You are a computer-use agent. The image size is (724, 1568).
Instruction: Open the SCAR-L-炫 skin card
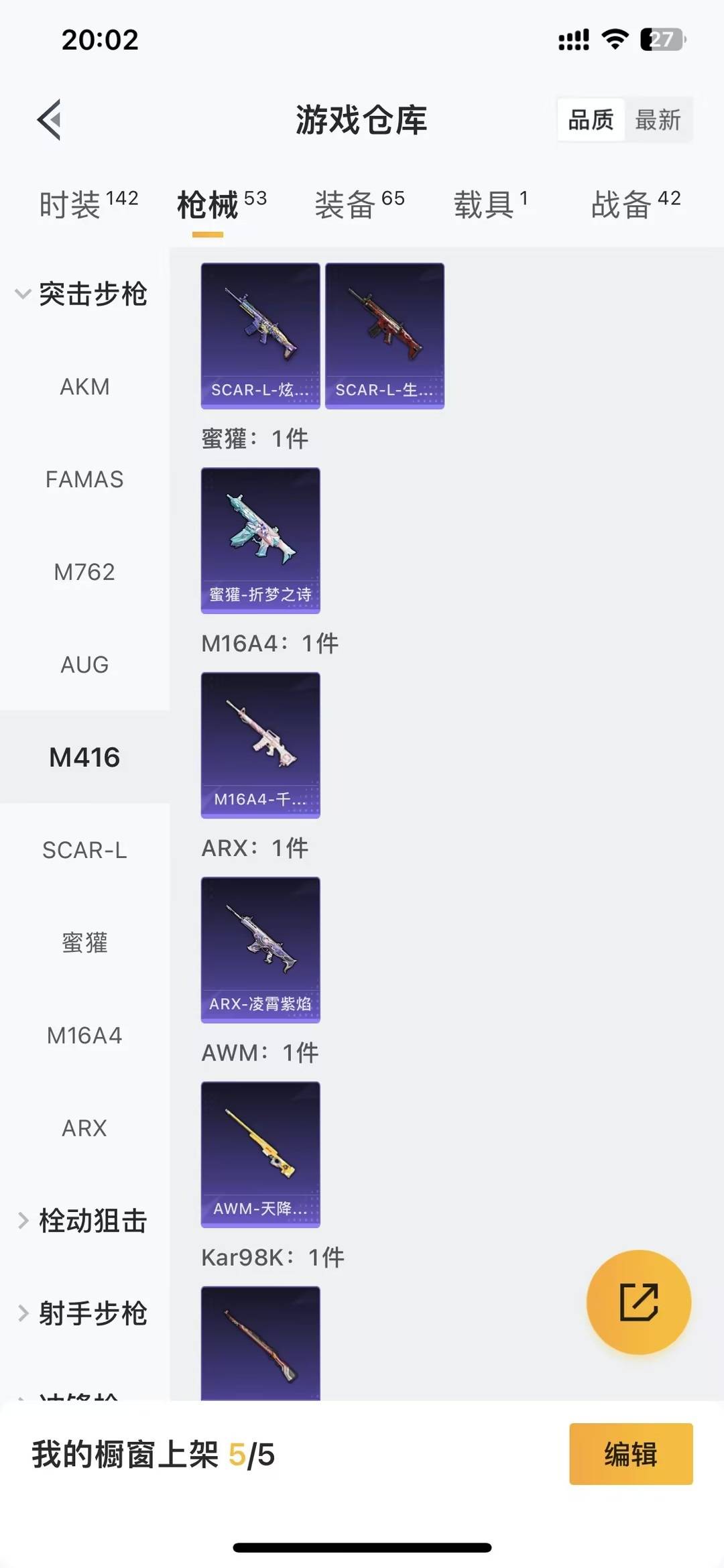tap(260, 335)
